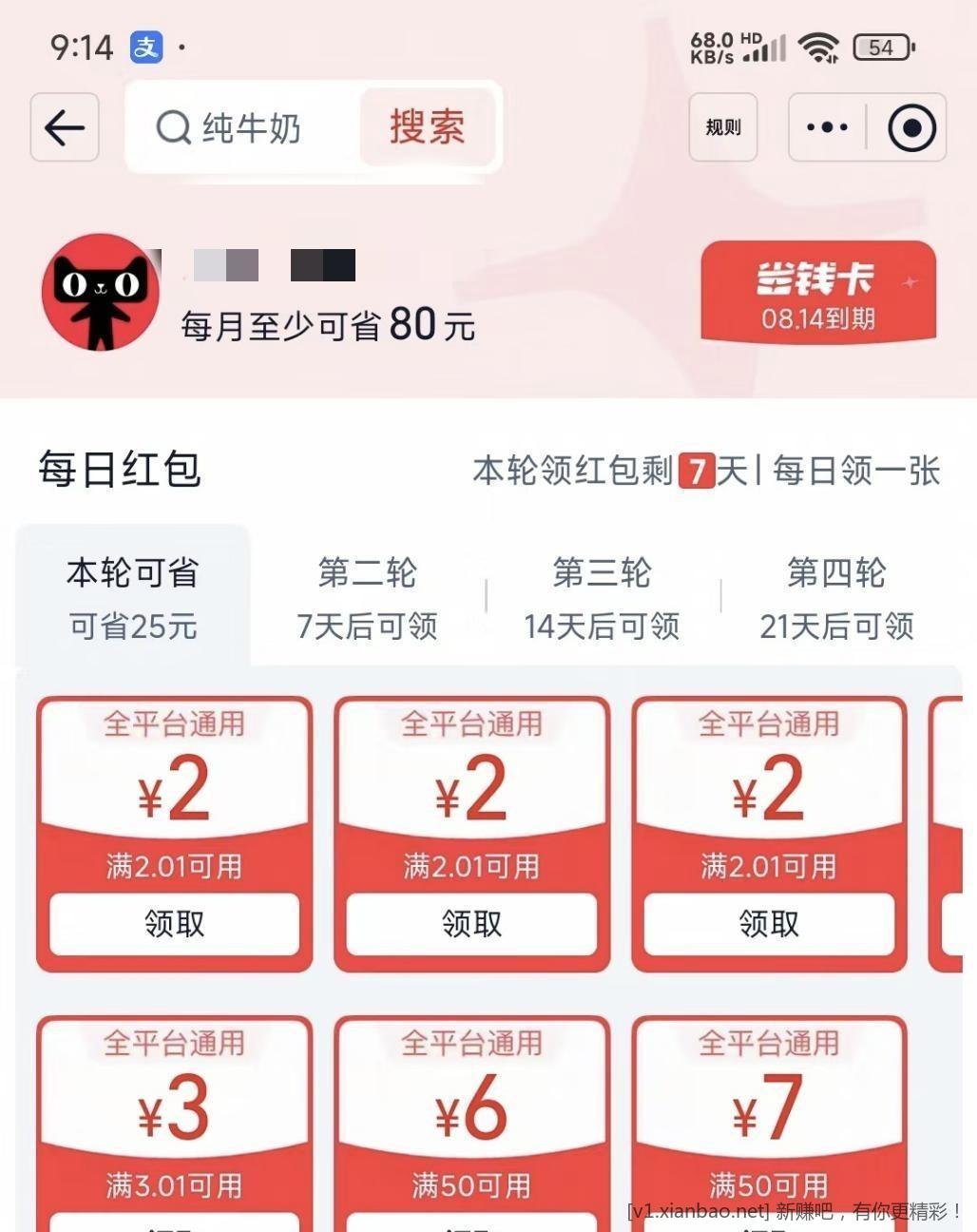Open the 省钱卡 card button

point(818,291)
